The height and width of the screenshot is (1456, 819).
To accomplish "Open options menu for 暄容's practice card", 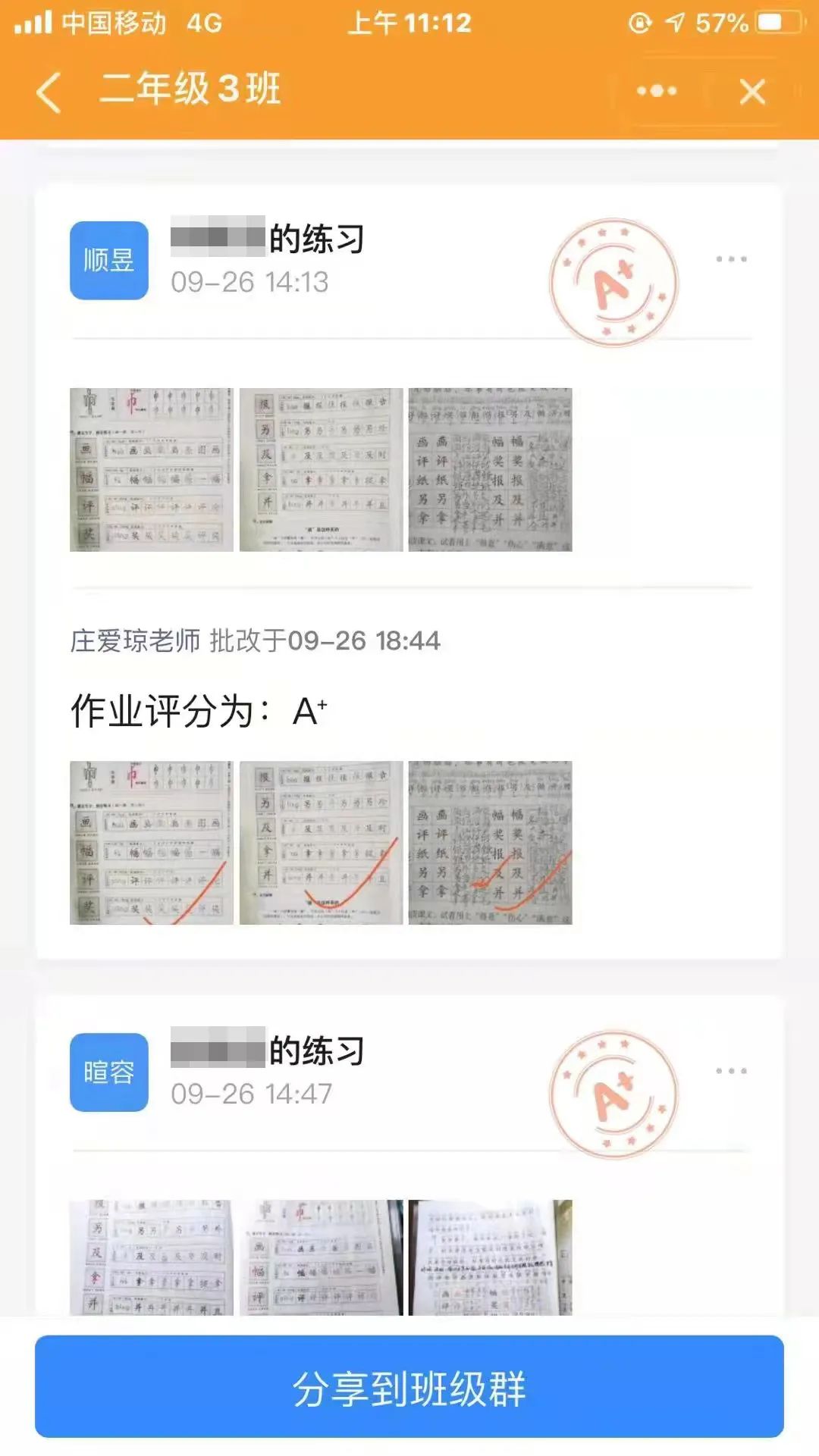I will click(x=731, y=1071).
